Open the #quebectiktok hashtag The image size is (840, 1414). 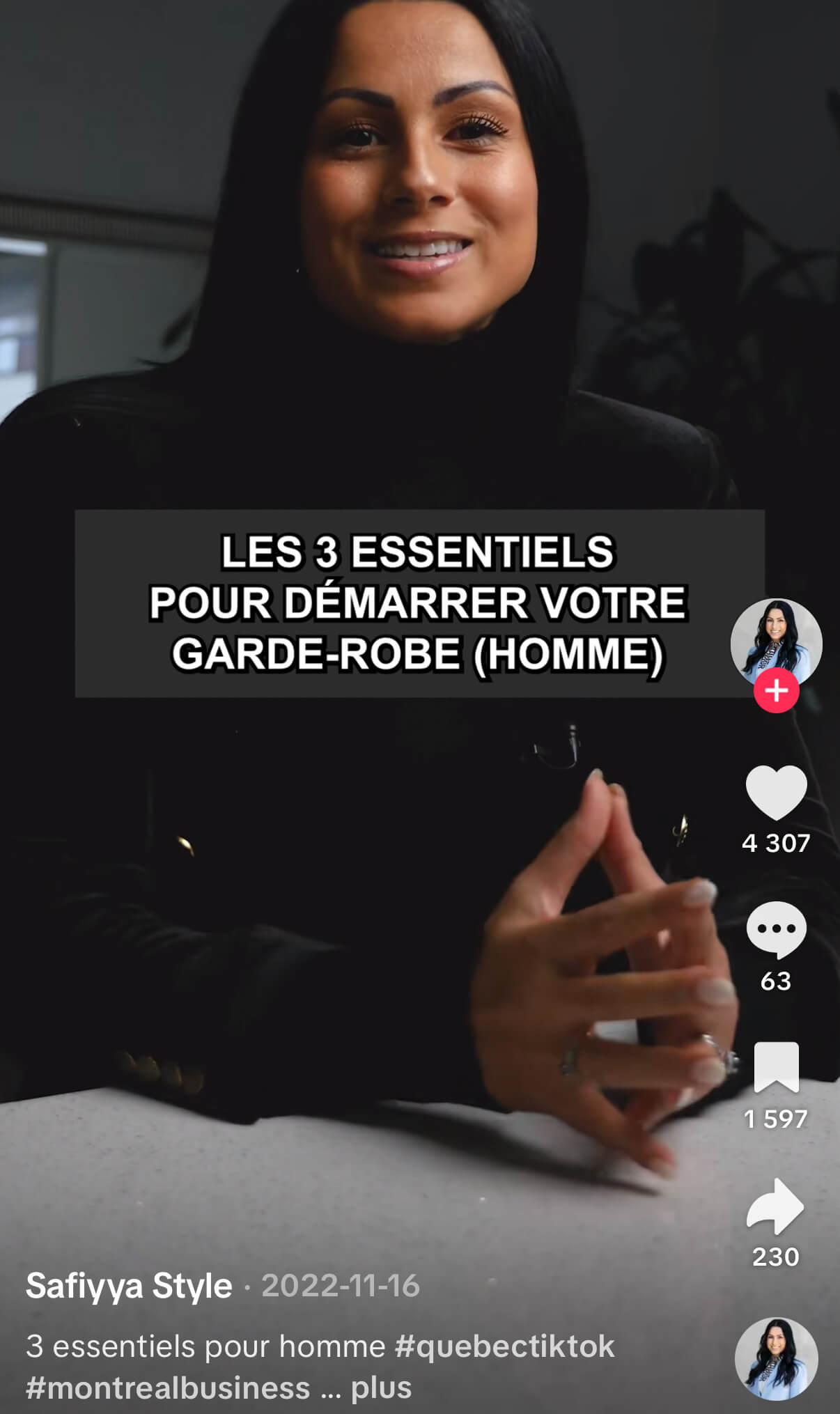504,1346
